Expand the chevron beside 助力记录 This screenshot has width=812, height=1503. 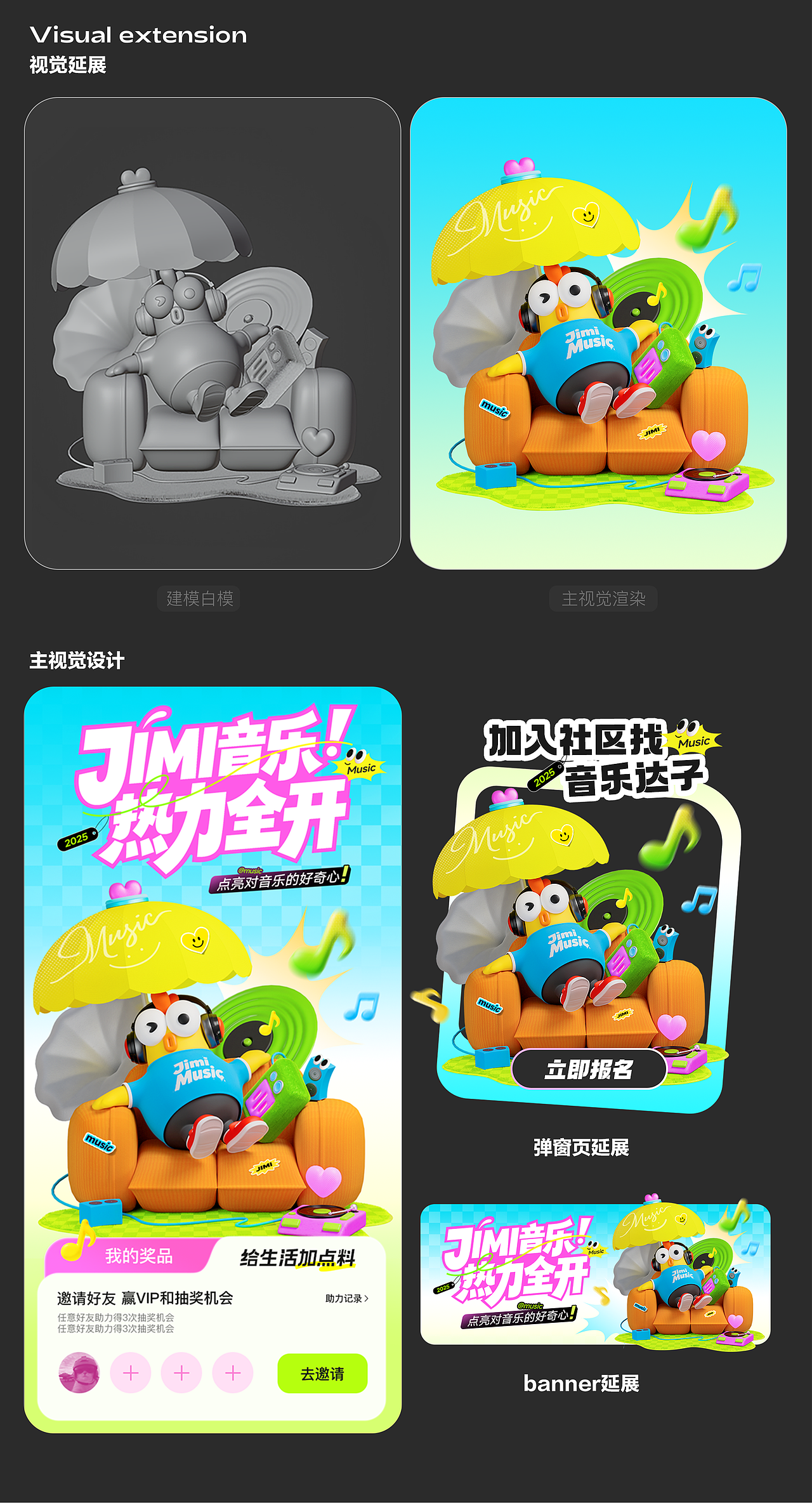coord(368,1298)
